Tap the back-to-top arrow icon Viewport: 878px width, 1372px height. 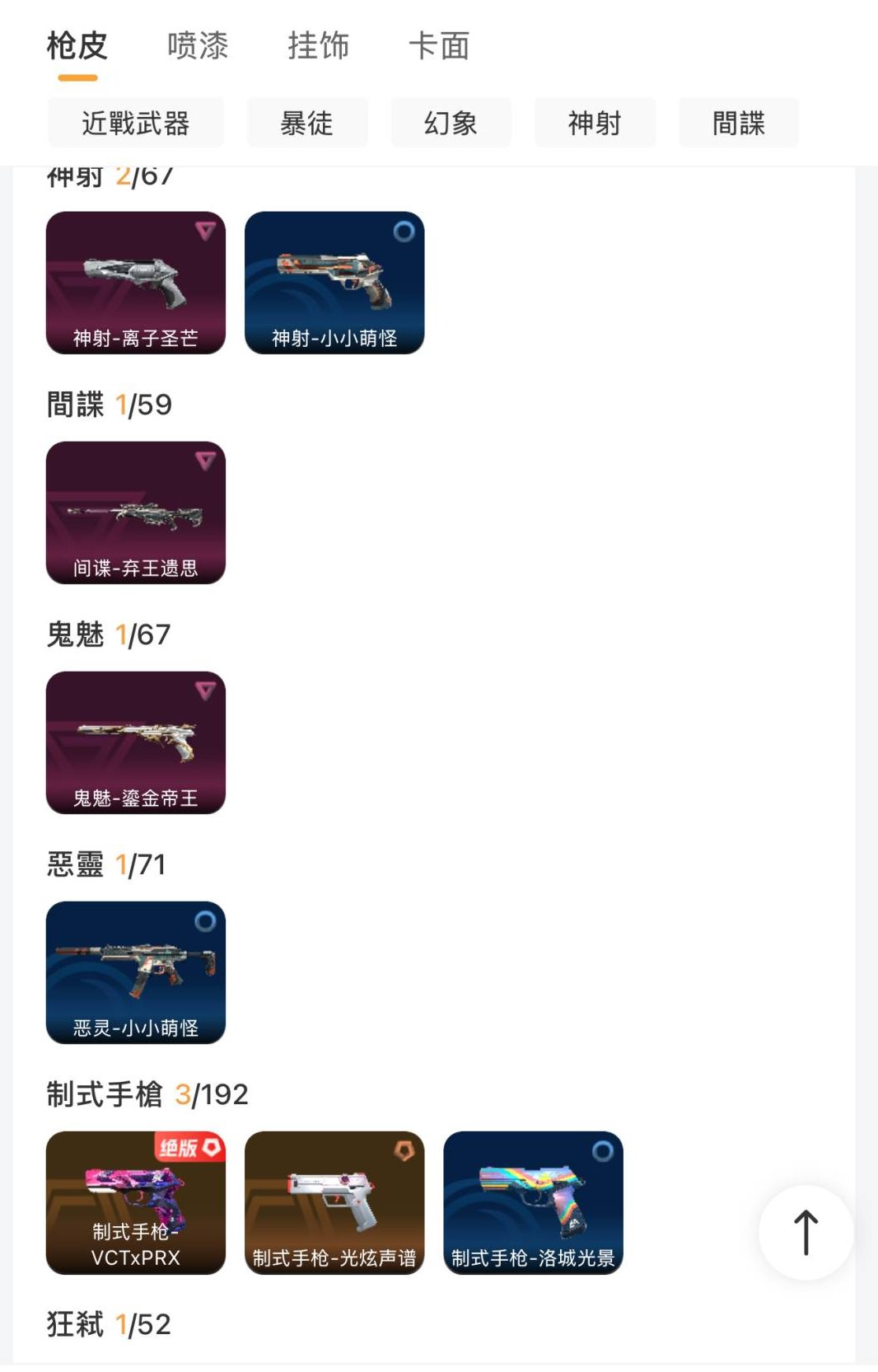pos(806,1230)
